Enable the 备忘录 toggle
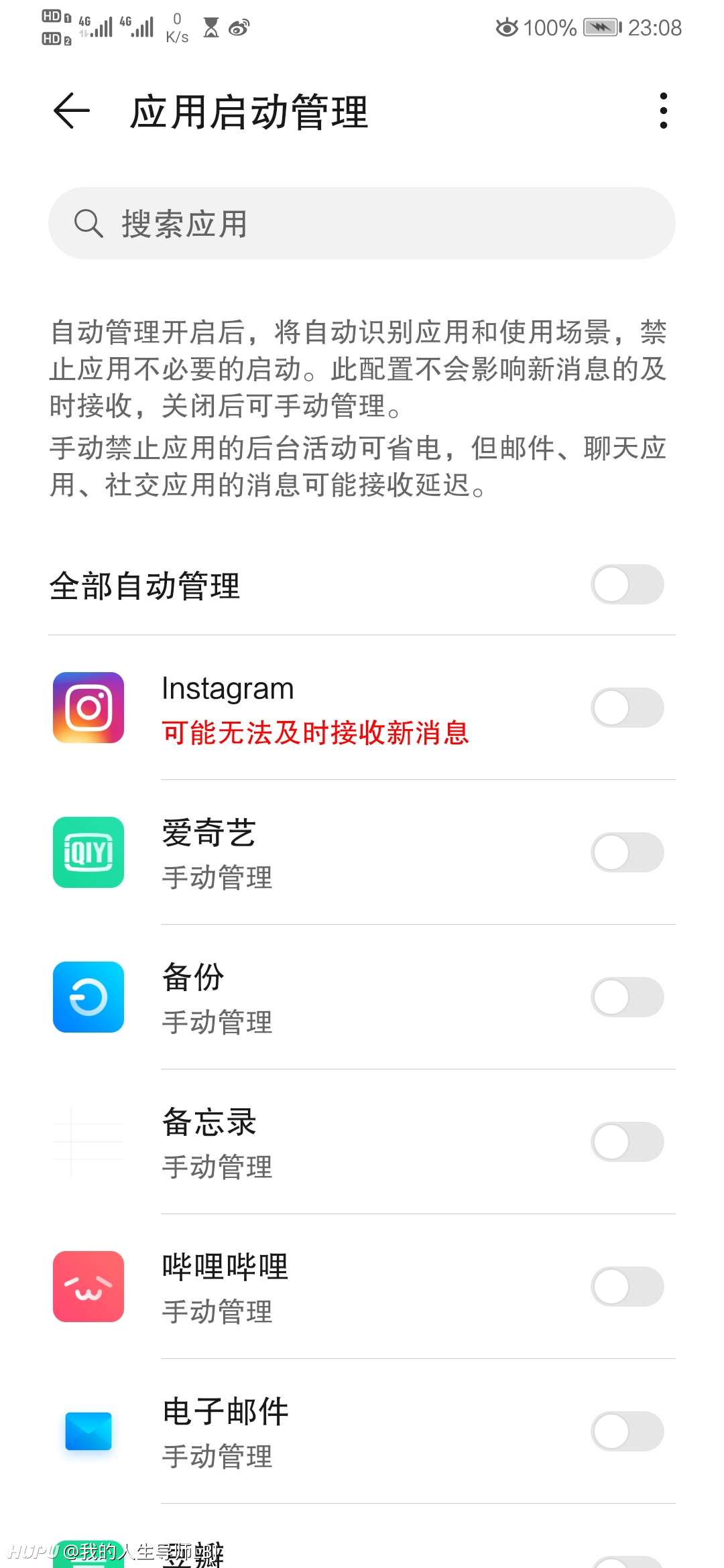 click(x=627, y=1142)
